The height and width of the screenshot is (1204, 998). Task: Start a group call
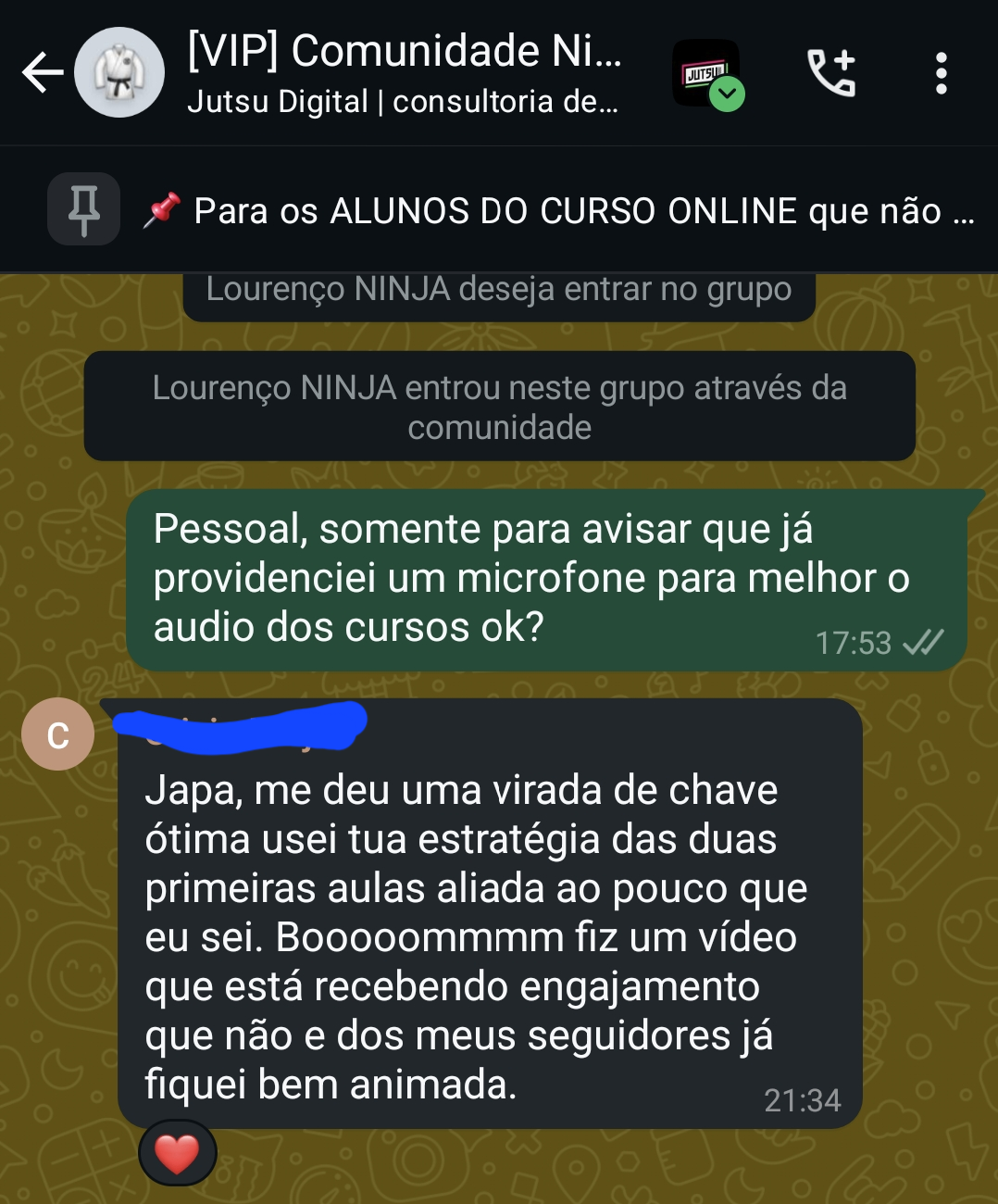(831, 73)
